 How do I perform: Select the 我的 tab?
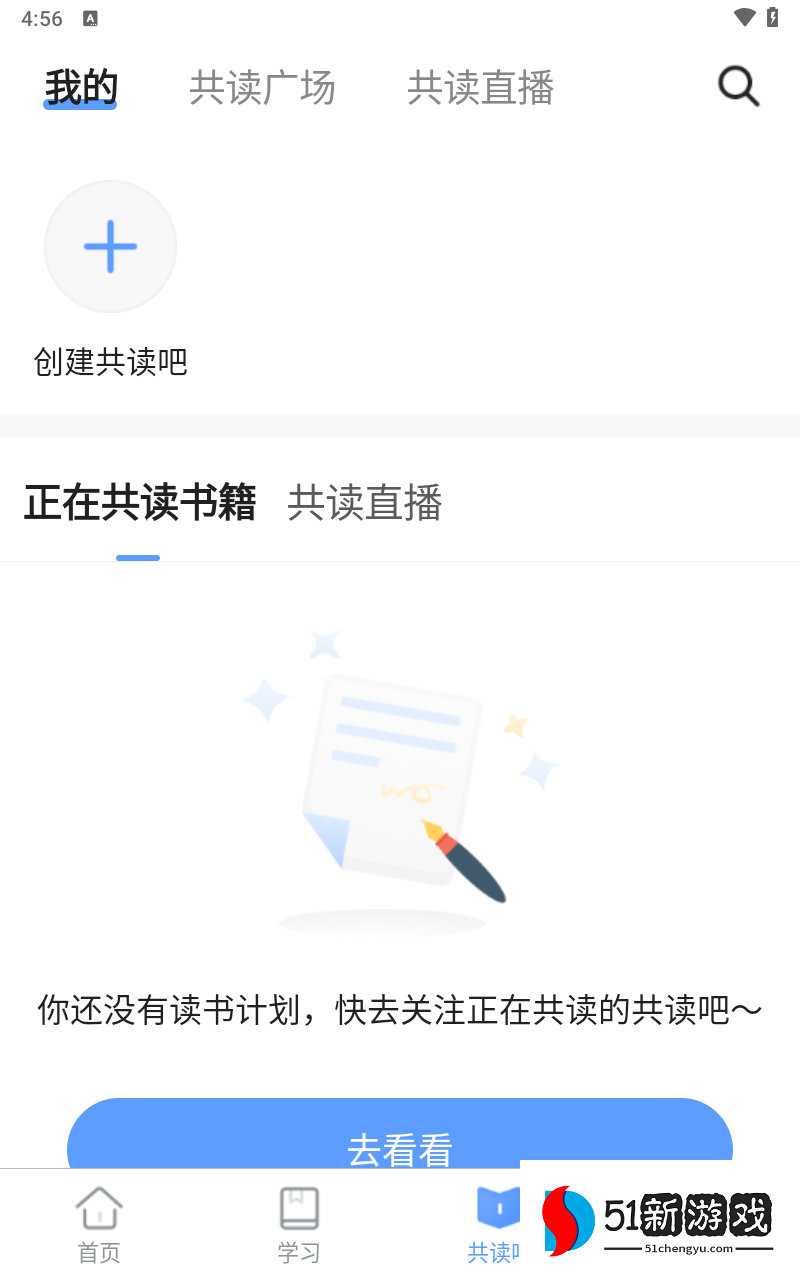pos(81,88)
